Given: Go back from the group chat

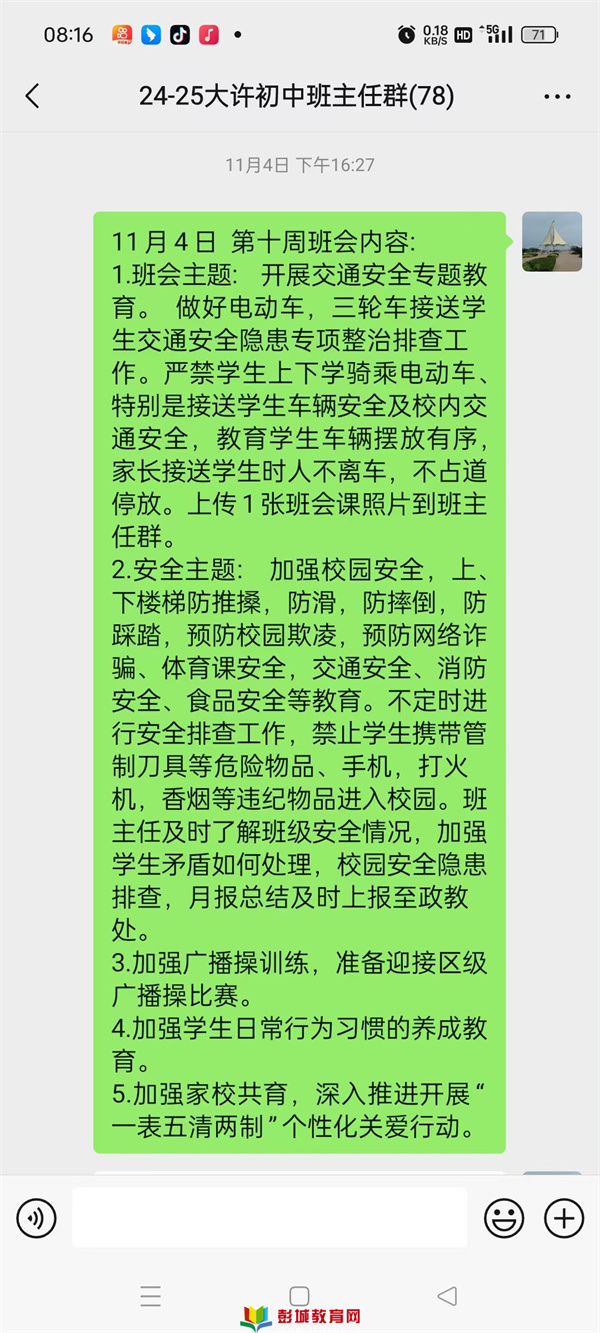Looking at the screenshot, I should [33, 96].
